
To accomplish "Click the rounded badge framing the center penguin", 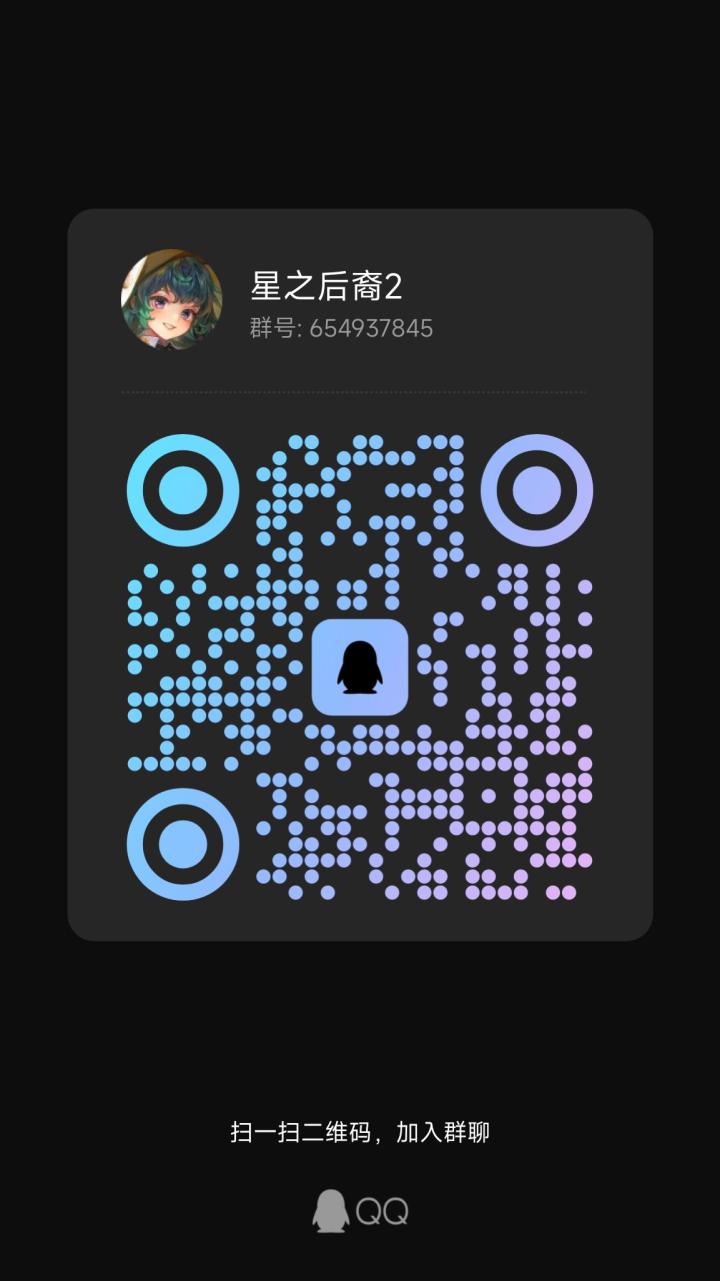I will pyautogui.click(x=360, y=666).
